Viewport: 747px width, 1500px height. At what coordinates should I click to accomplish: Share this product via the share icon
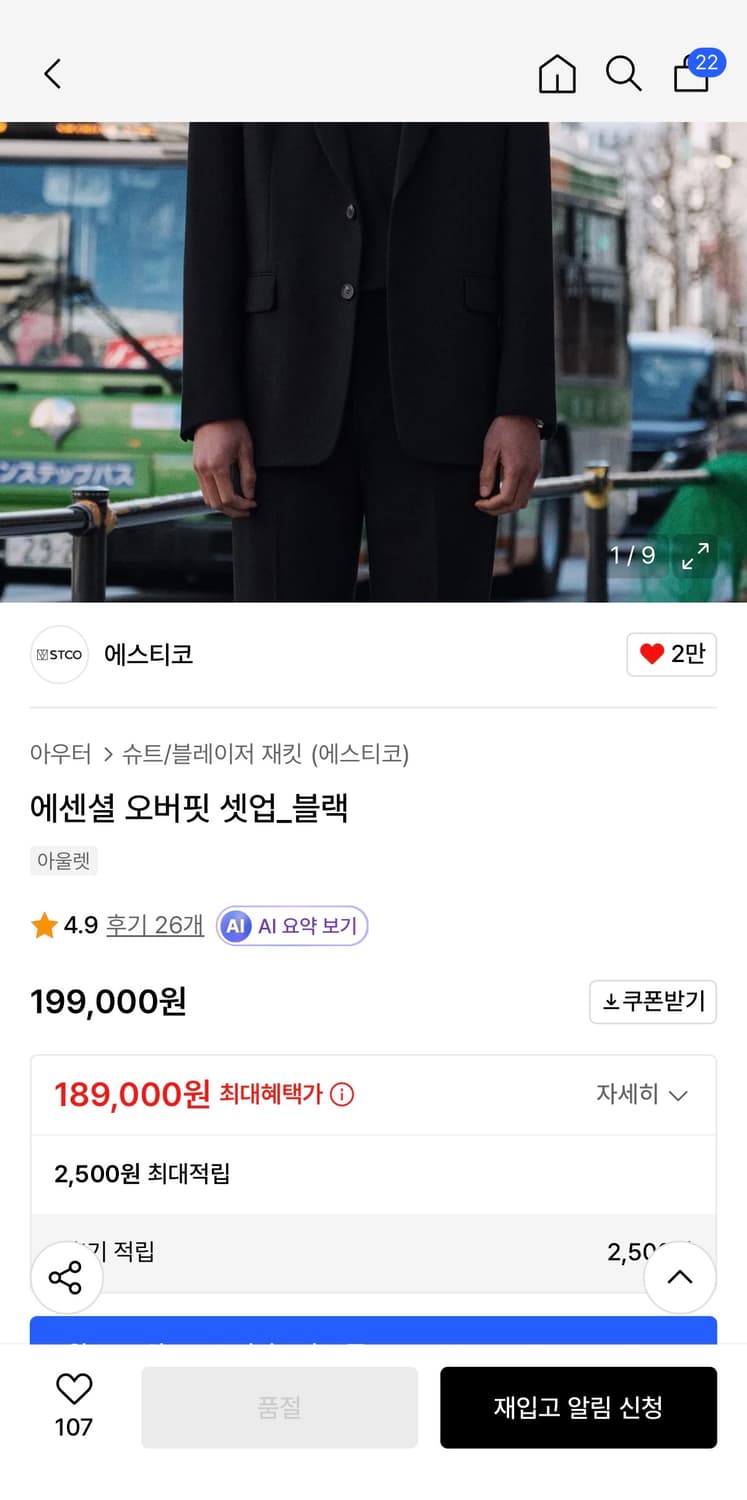point(66,1277)
